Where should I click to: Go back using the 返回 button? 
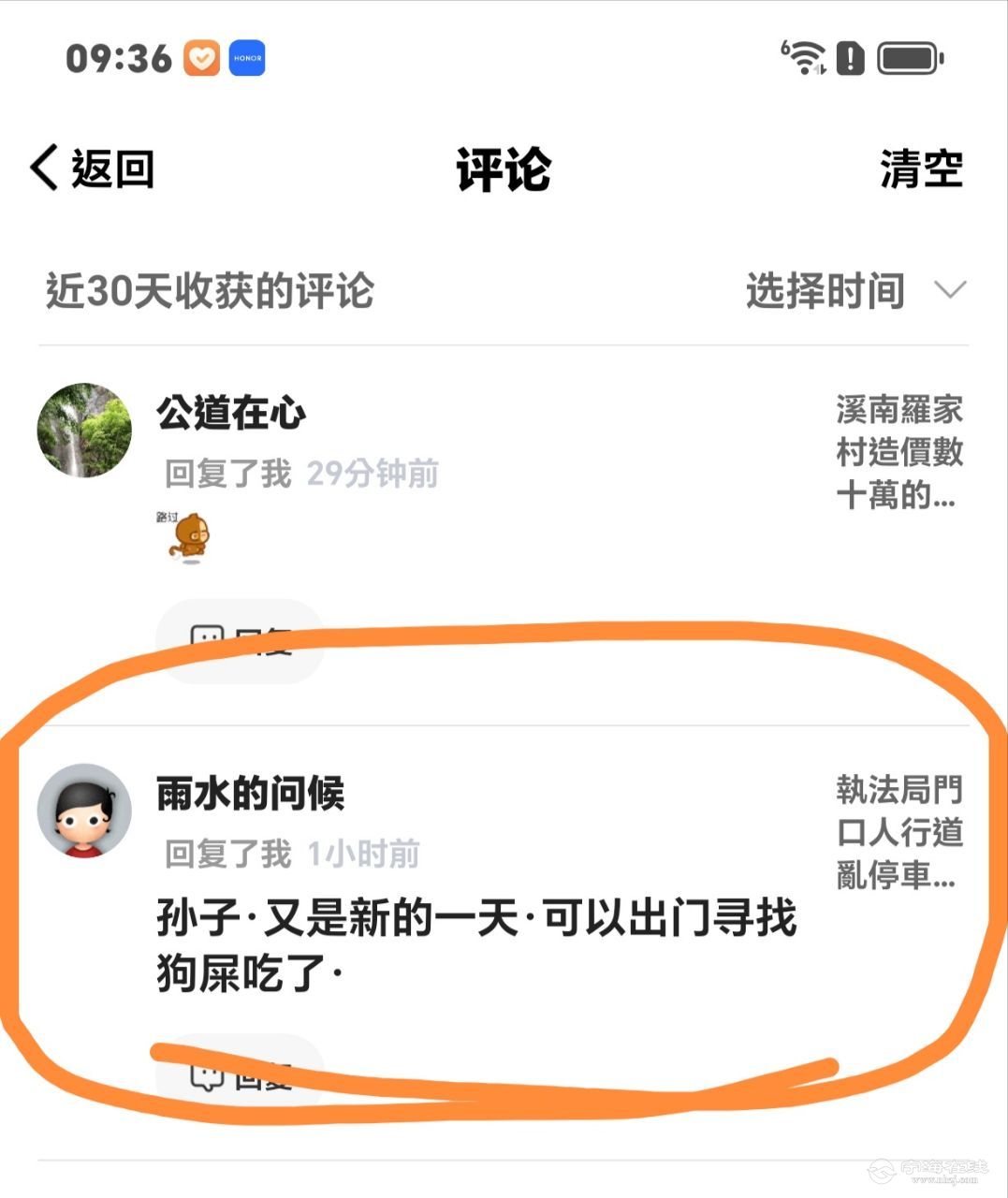pyautogui.click(x=93, y=169)
